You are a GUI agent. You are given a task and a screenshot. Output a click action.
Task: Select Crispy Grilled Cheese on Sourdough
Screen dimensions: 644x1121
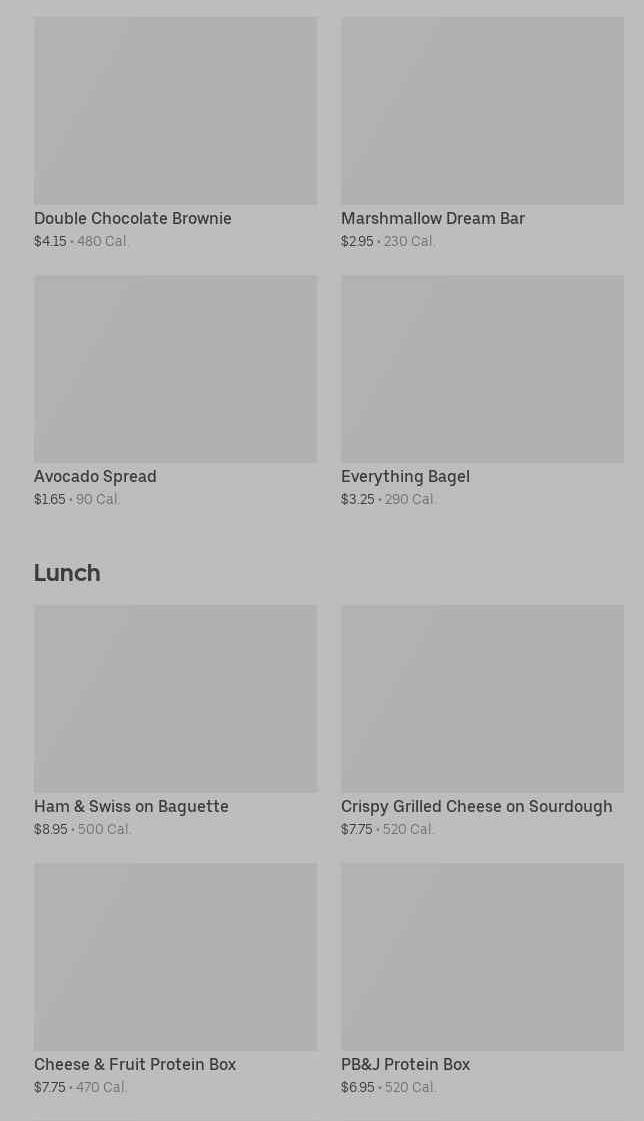pos(482,721)
